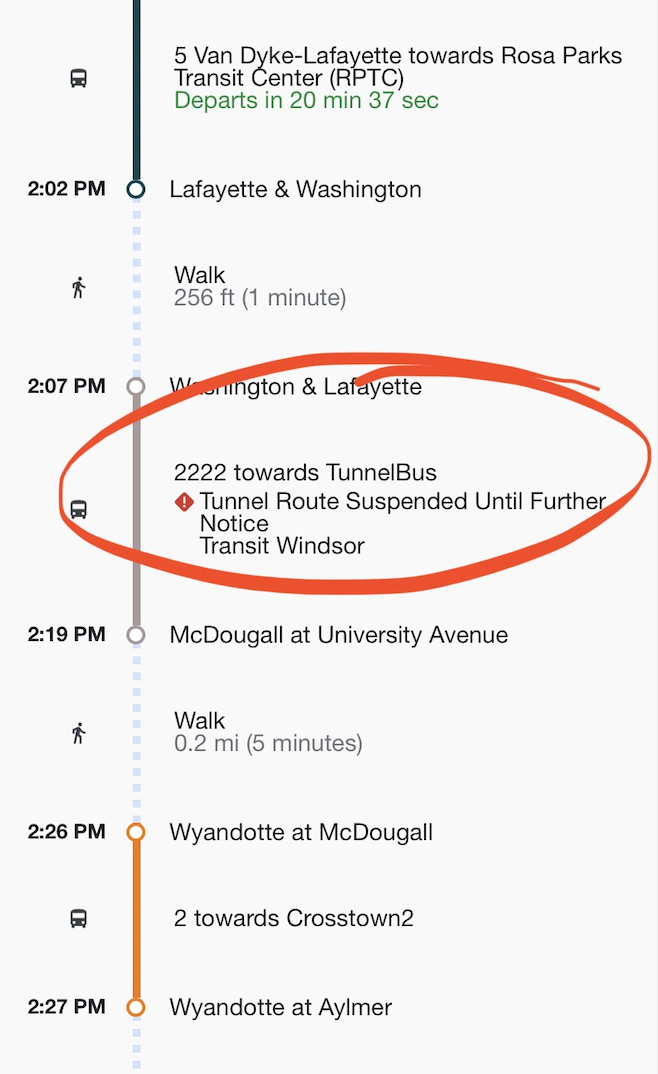Open the 2222 towards TunnelBus leg
The image size is (658, 1074).
(x=305, y=472)
